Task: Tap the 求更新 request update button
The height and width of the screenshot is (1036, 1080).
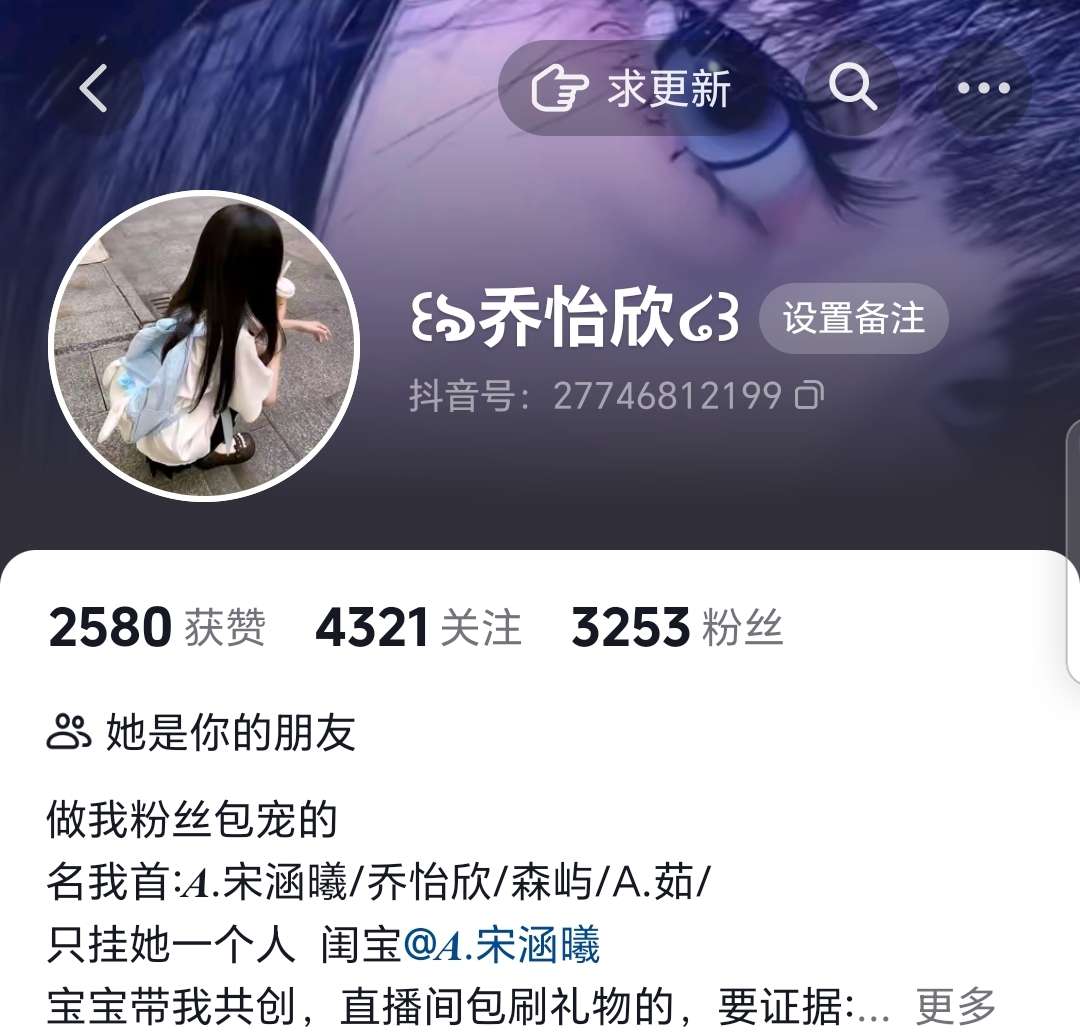Action: click(633, 89)
